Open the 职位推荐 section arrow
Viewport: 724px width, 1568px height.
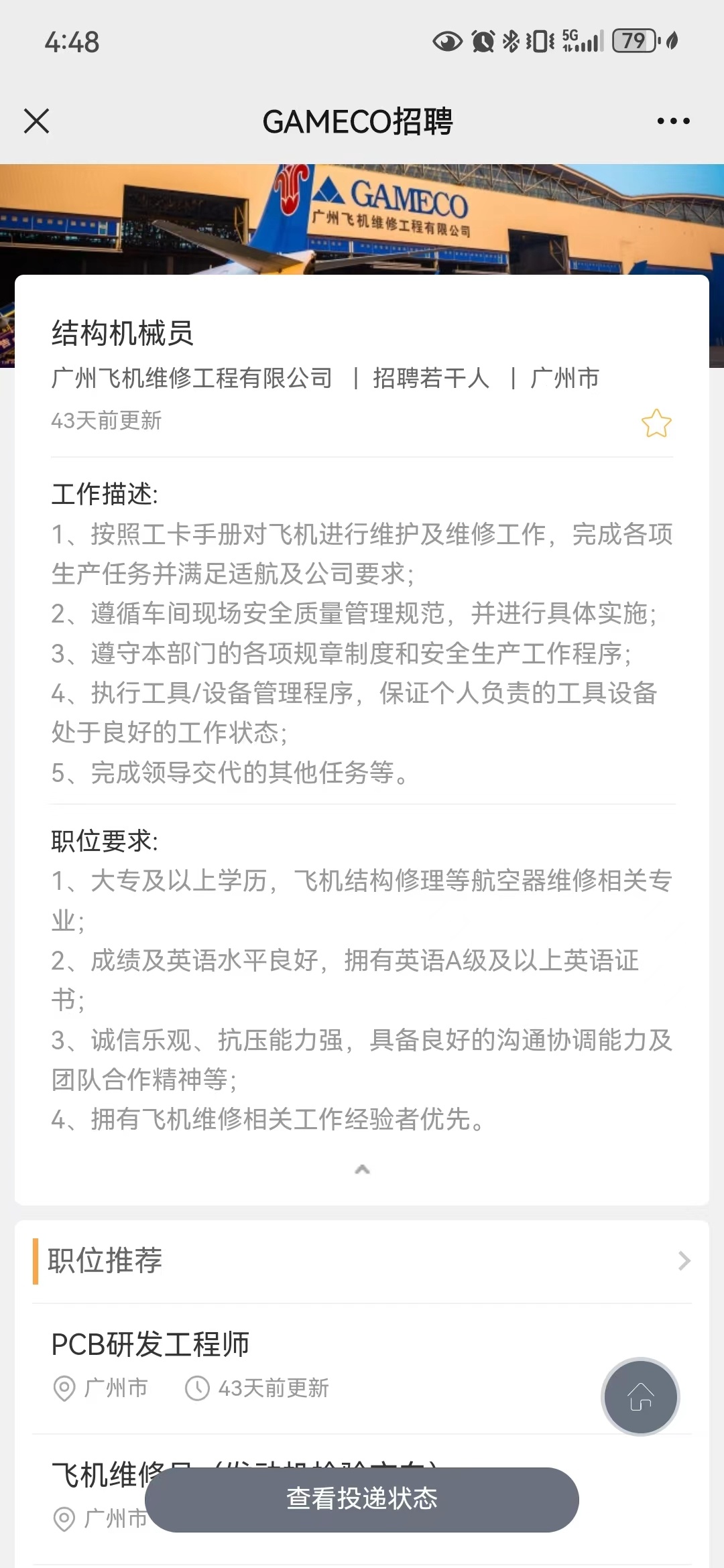pyautogui.click(x=684, y=1261)
